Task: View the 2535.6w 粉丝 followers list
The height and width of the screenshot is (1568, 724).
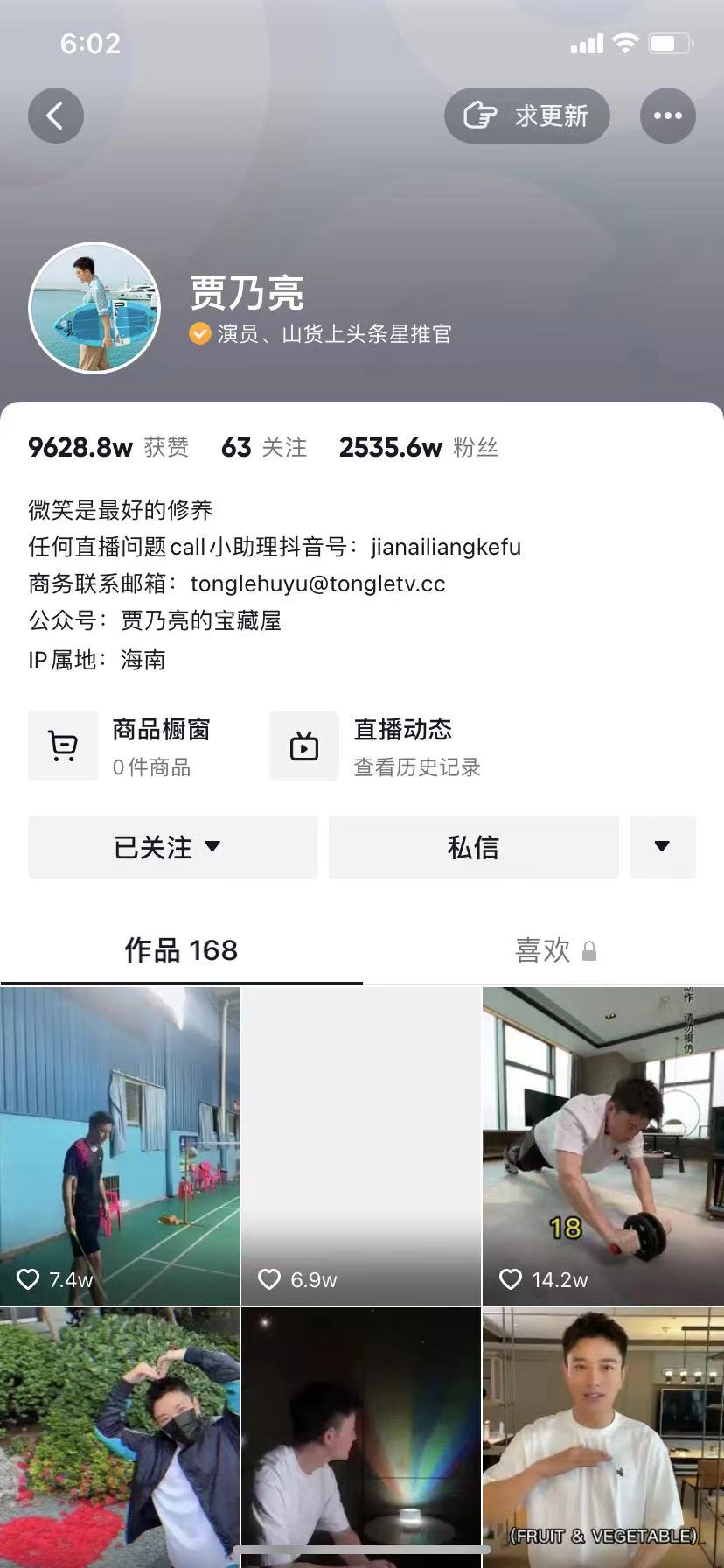Action: pos(418,448)
